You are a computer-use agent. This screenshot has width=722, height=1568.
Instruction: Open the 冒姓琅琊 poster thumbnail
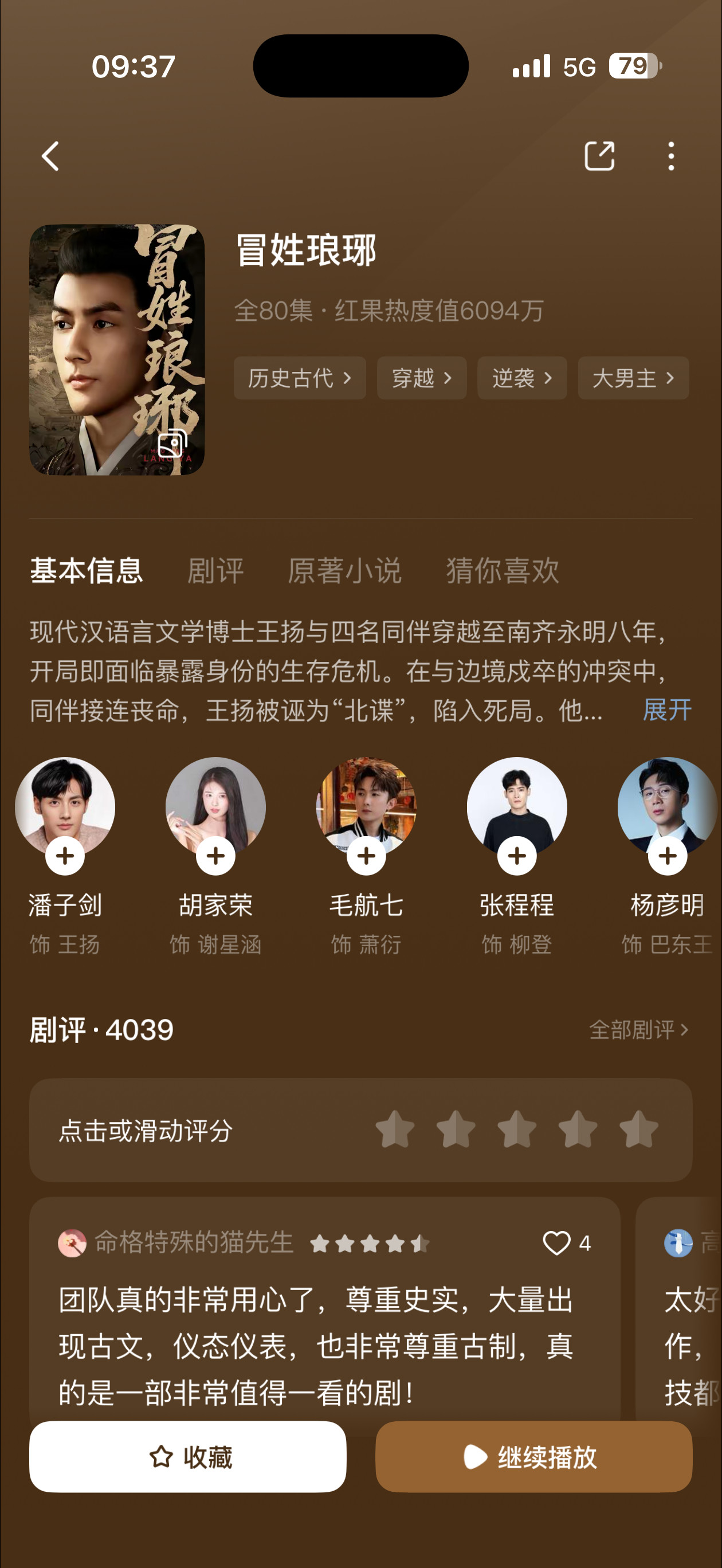119,350
